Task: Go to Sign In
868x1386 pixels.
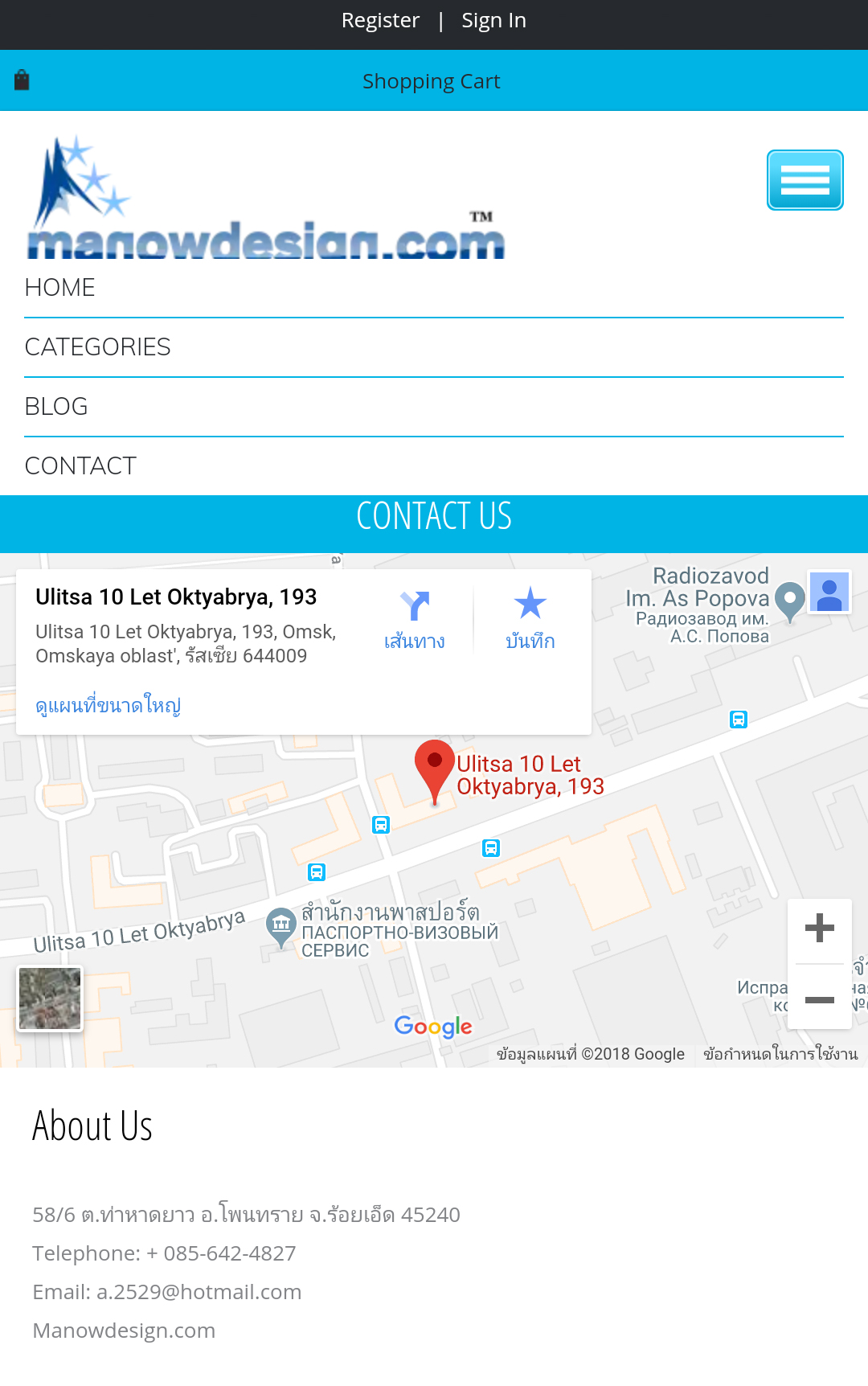Action: (493, 21)
